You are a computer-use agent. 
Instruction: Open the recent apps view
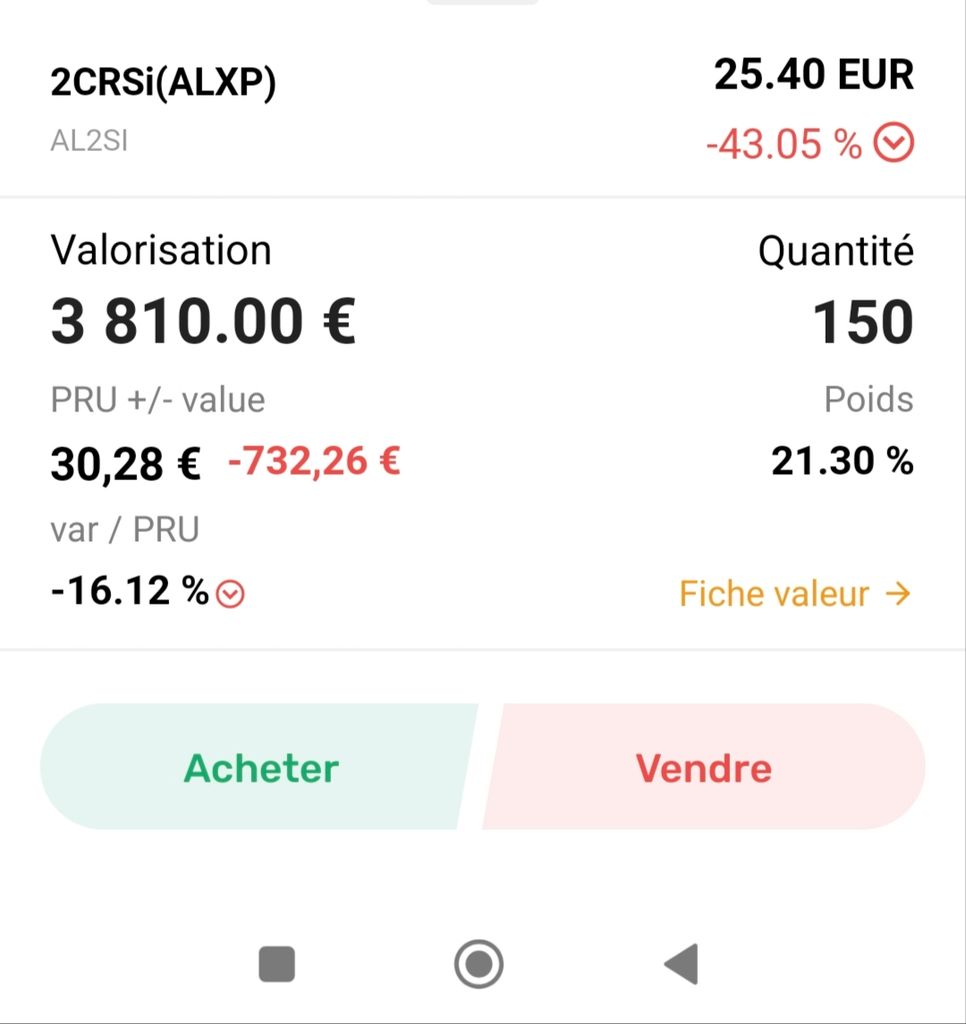(x=277, y=964)
